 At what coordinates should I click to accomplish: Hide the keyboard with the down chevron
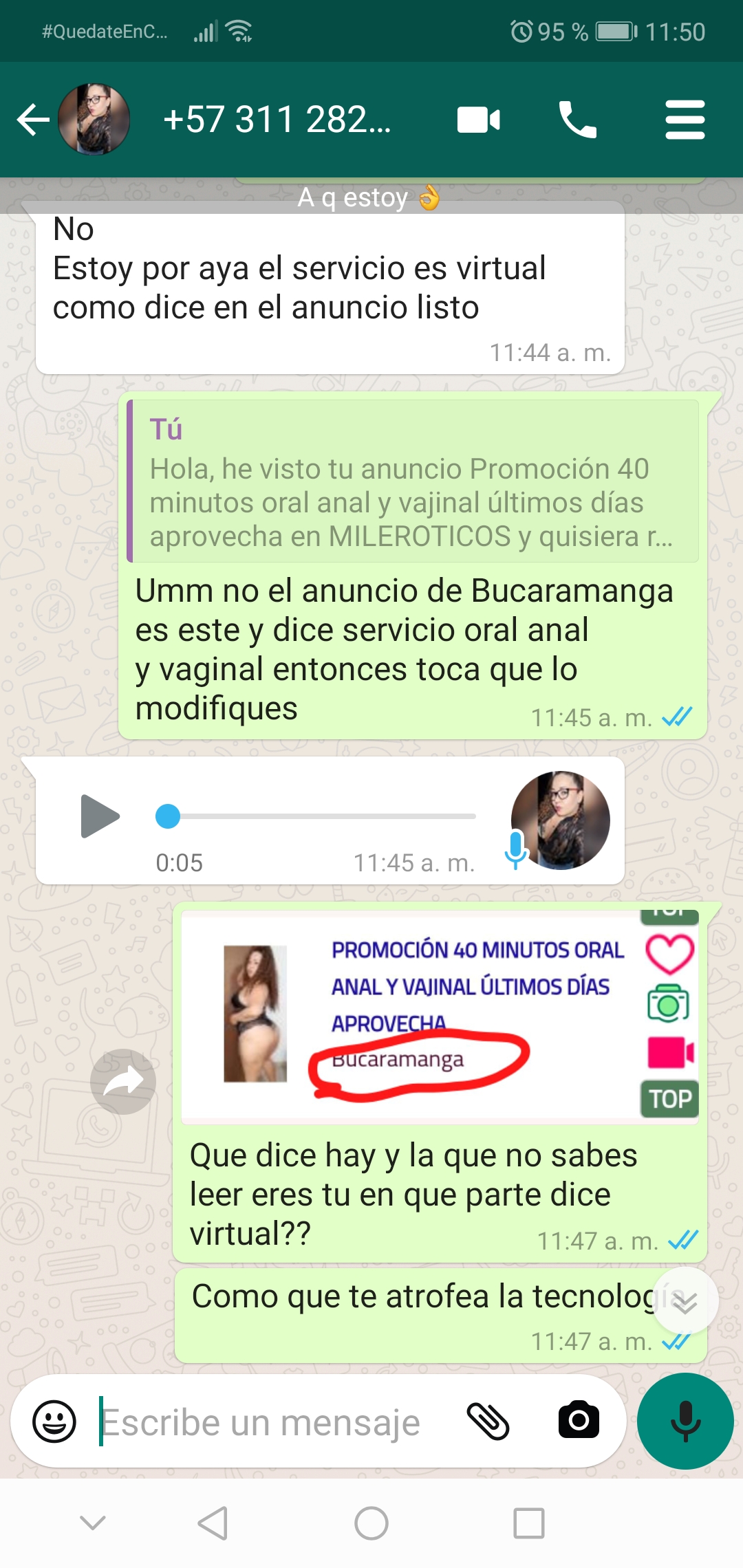pos(93,1523)
